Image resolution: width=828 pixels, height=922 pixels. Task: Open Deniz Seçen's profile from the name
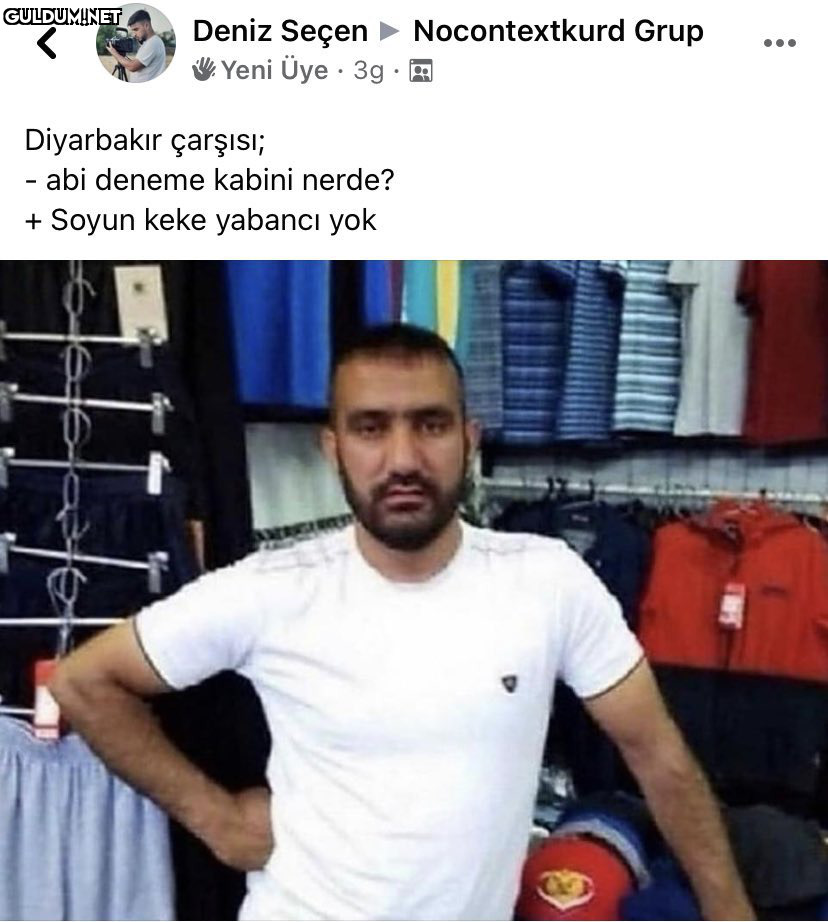tap(280, 31)
